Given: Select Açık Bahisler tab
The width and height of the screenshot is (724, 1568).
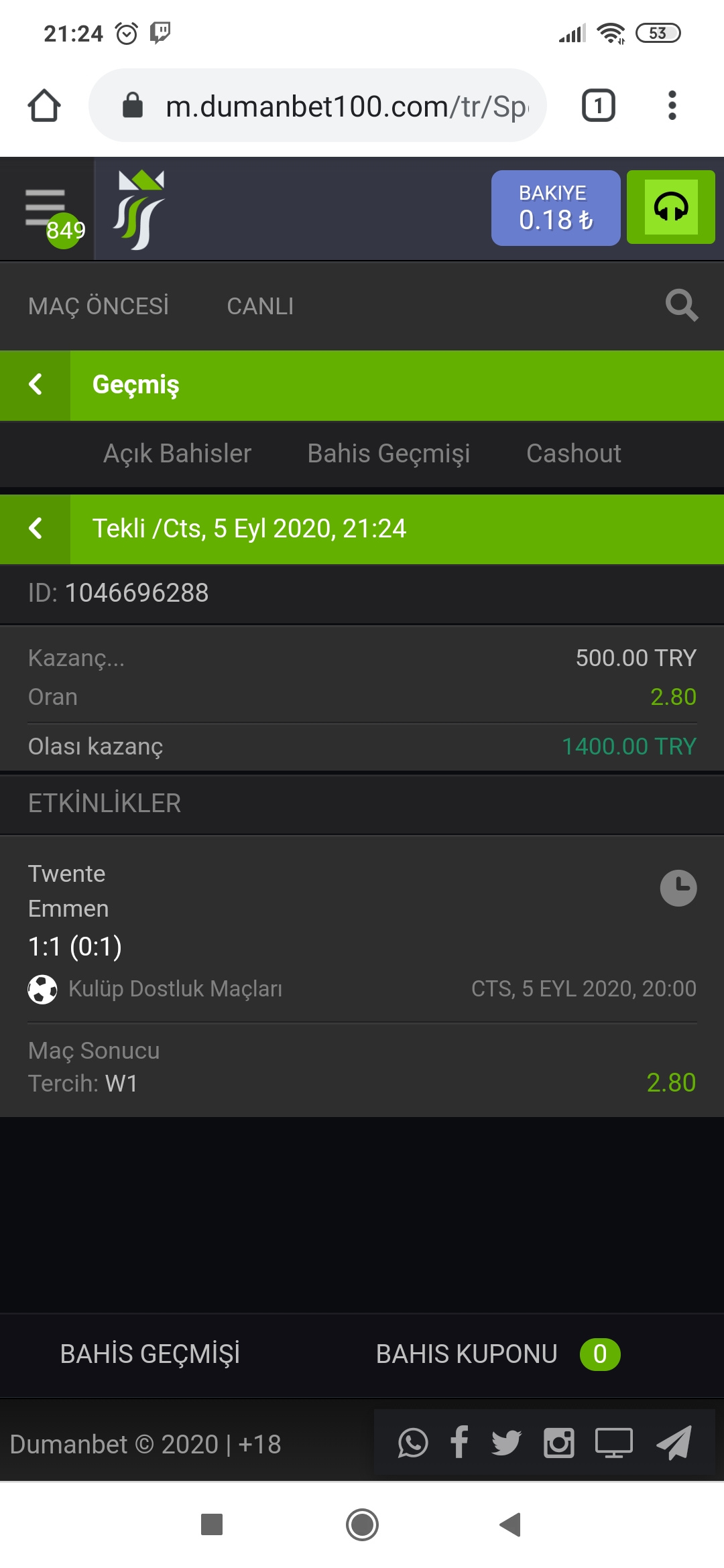Looking at the screenshot, I should tap(177, 454).
